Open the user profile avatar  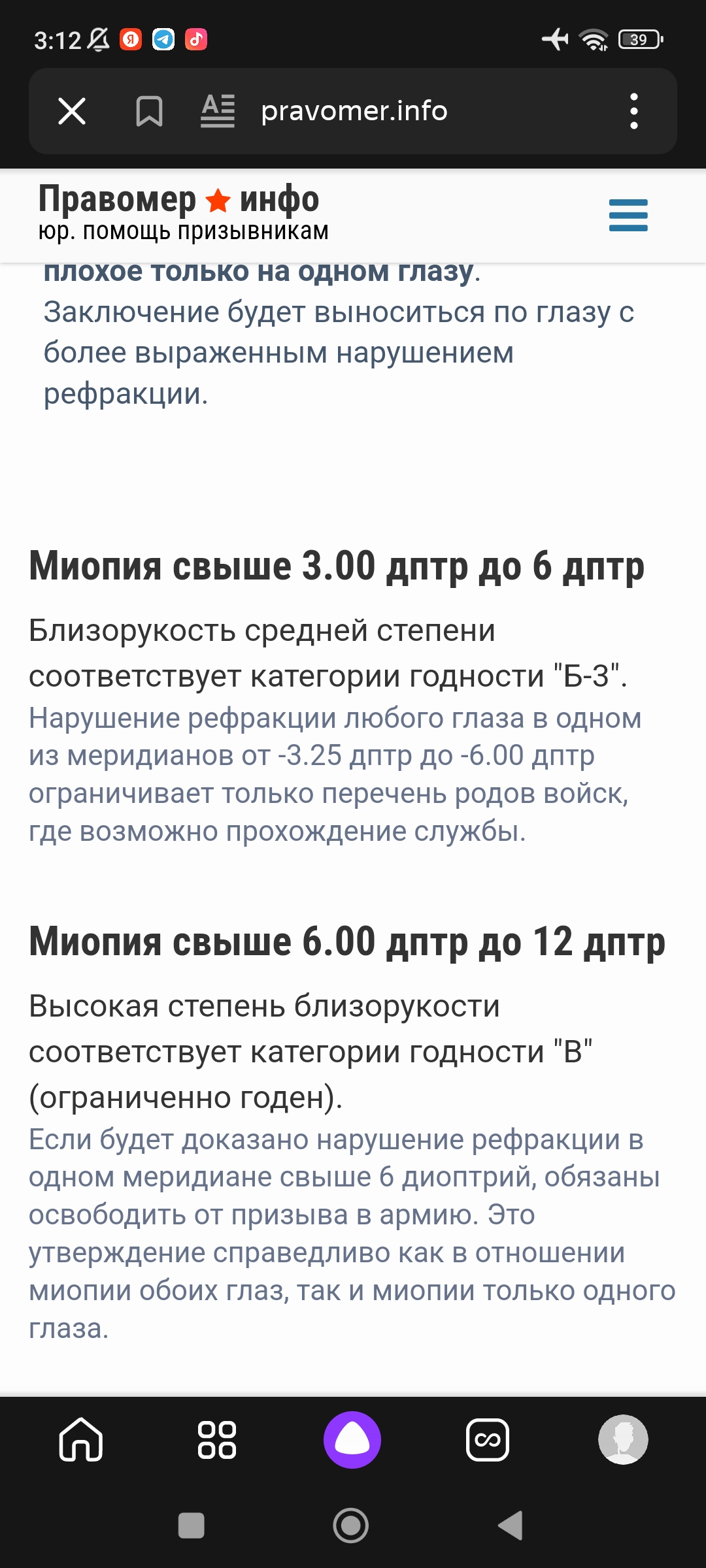pos(623,1439)
